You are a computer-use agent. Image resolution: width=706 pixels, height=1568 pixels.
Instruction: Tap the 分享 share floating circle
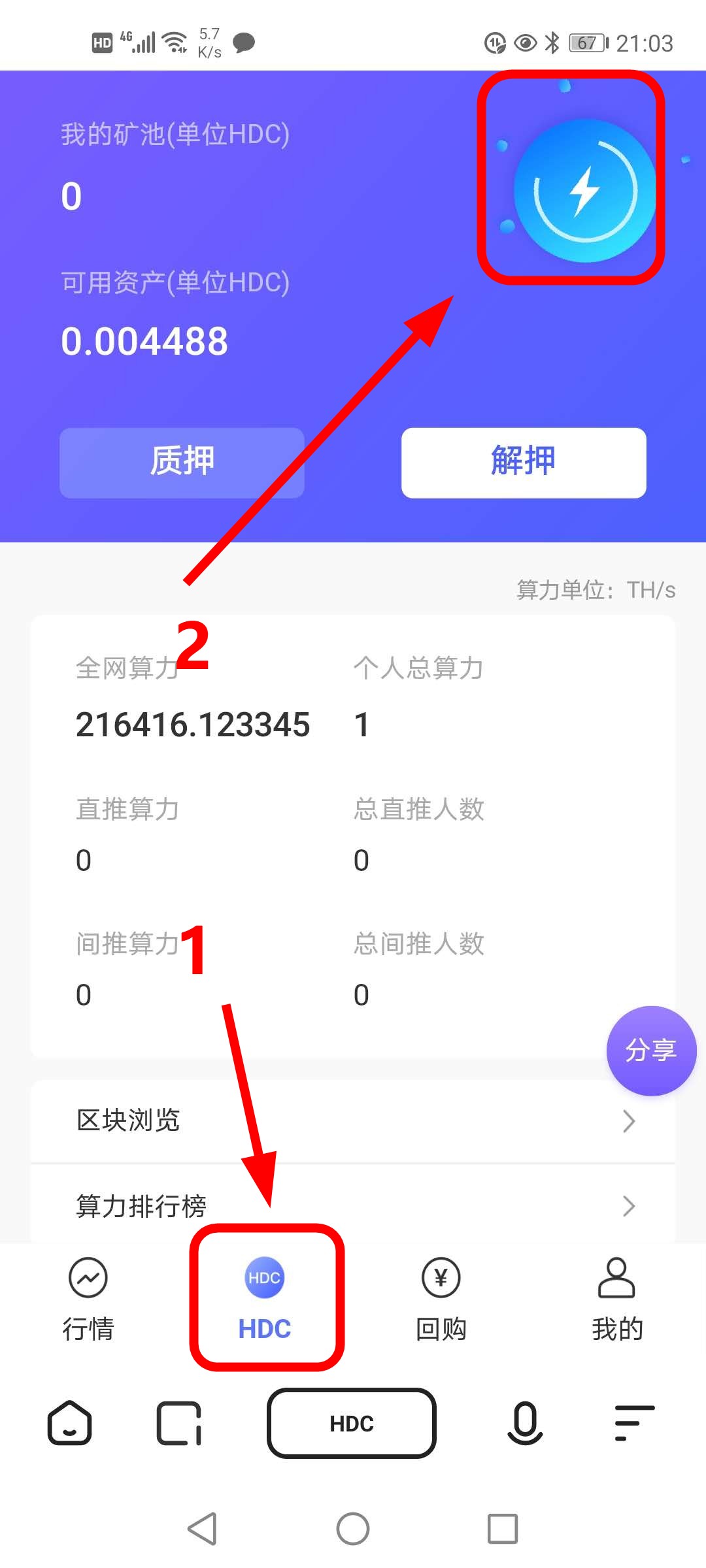651,1050
